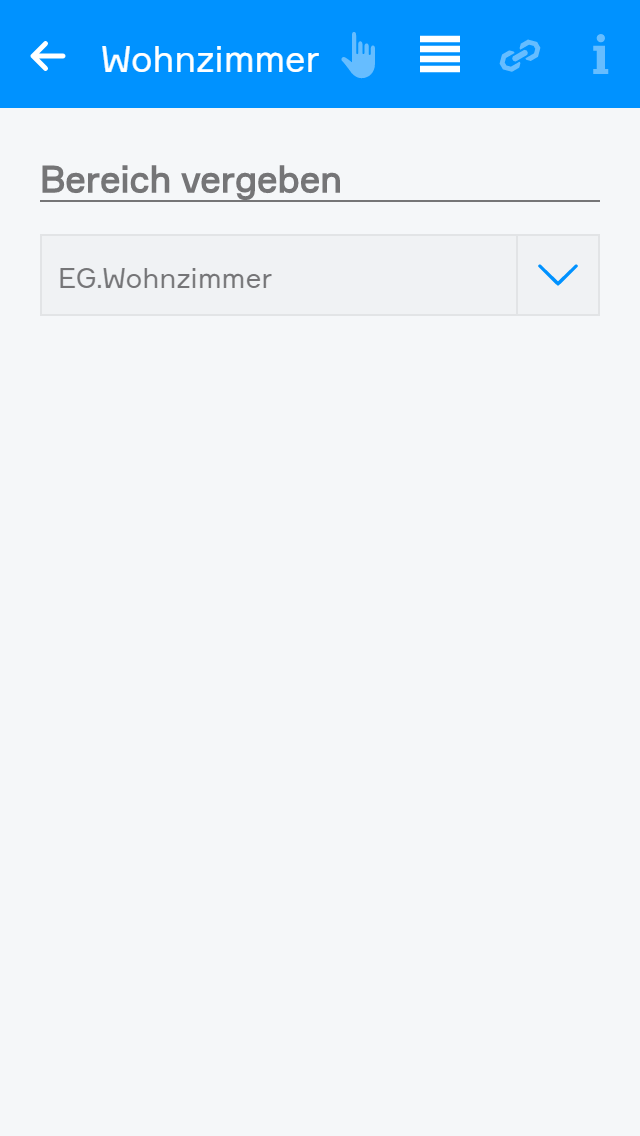640x1136 pixels.
Task: Tap the hand pointer icon
Action: click(x=359, y=56)
